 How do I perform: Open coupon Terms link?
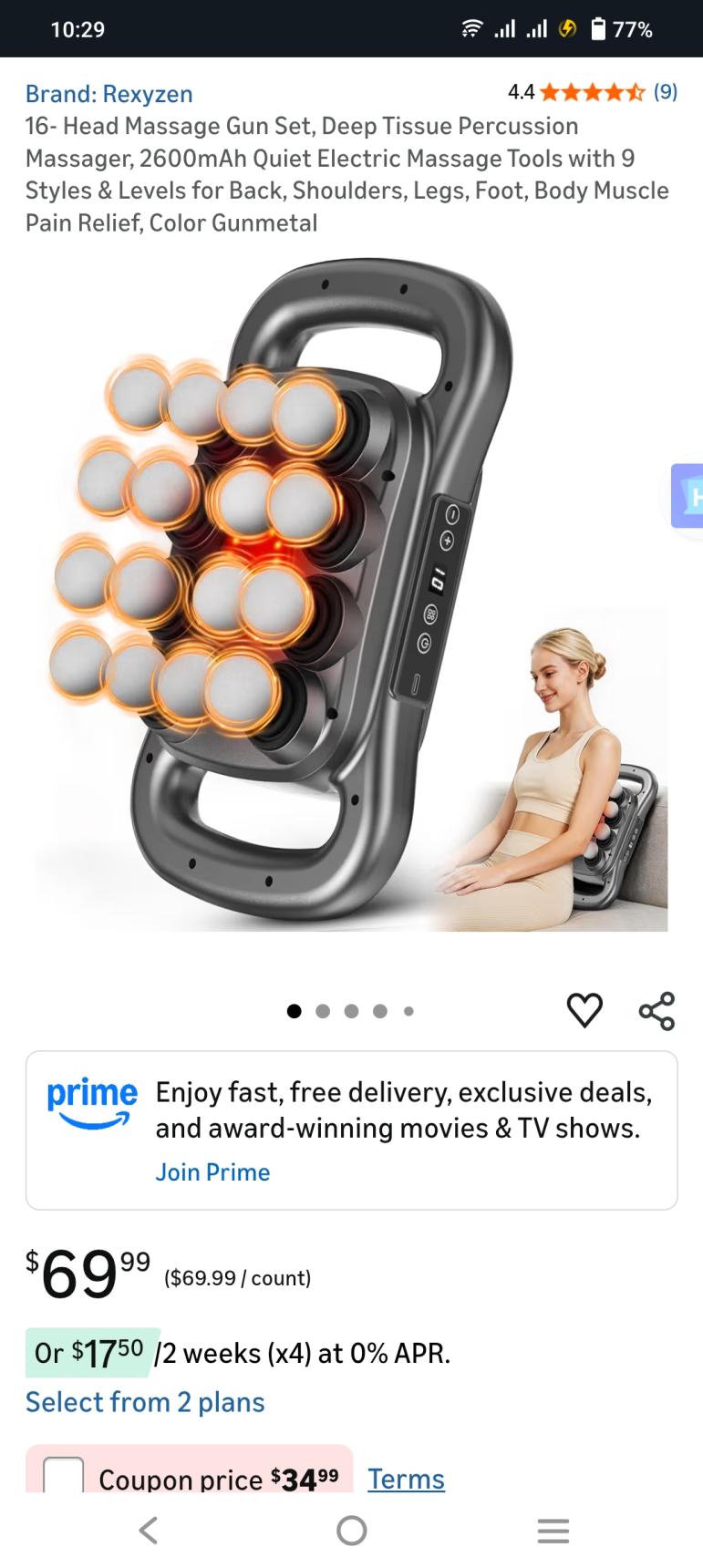[x=406, y=1479]
